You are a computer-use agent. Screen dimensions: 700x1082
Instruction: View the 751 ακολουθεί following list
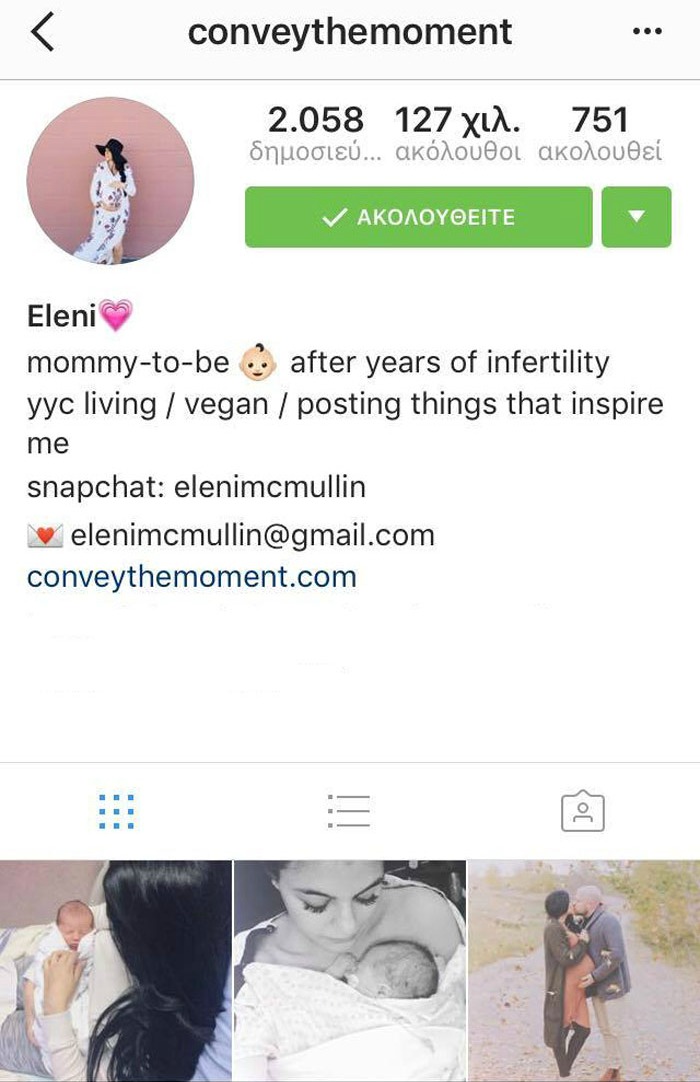(600, 135)
